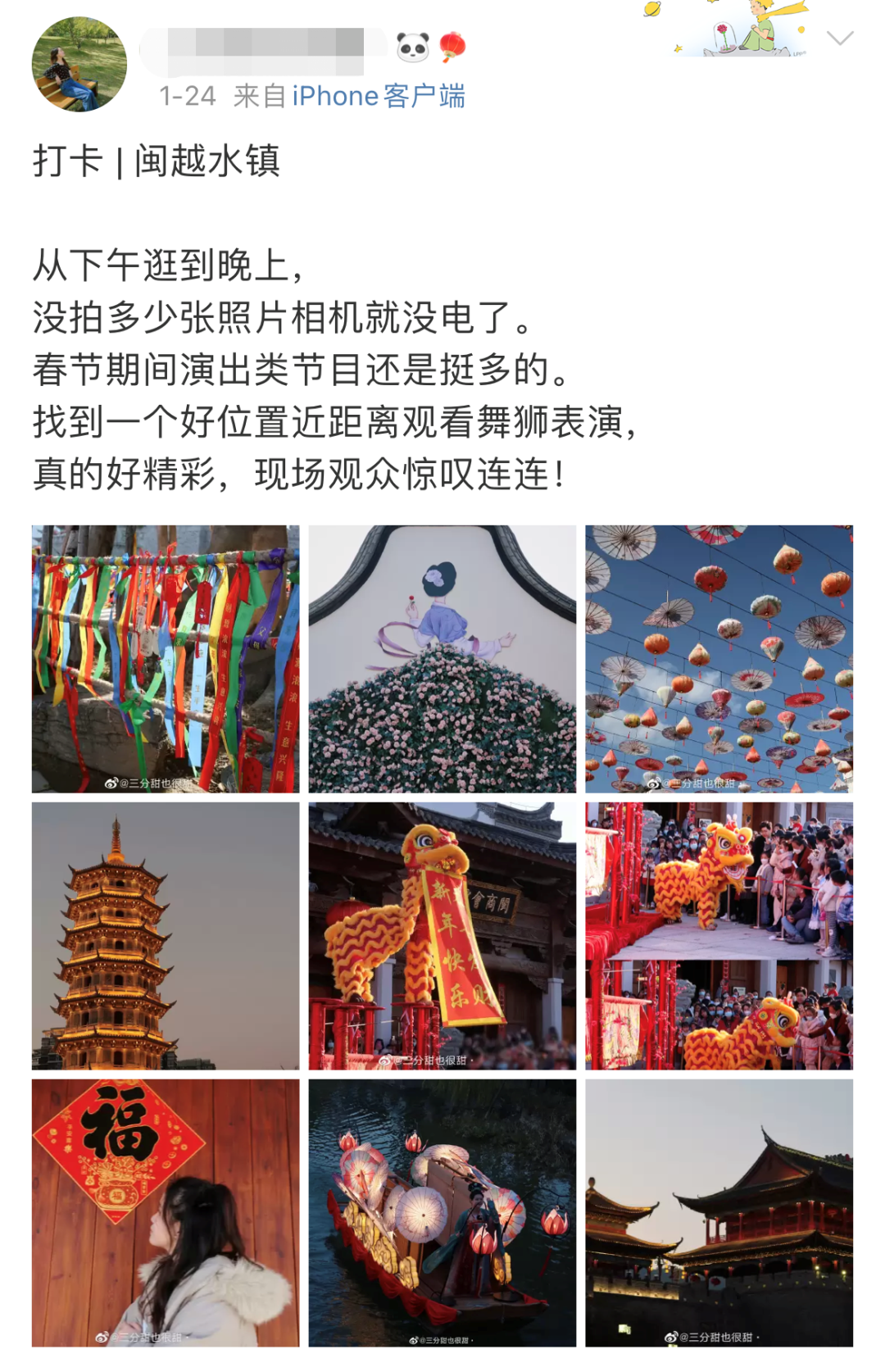Open the lantern boat photo
Screen dimensions: 885x1372
(x=442, y=1212)
